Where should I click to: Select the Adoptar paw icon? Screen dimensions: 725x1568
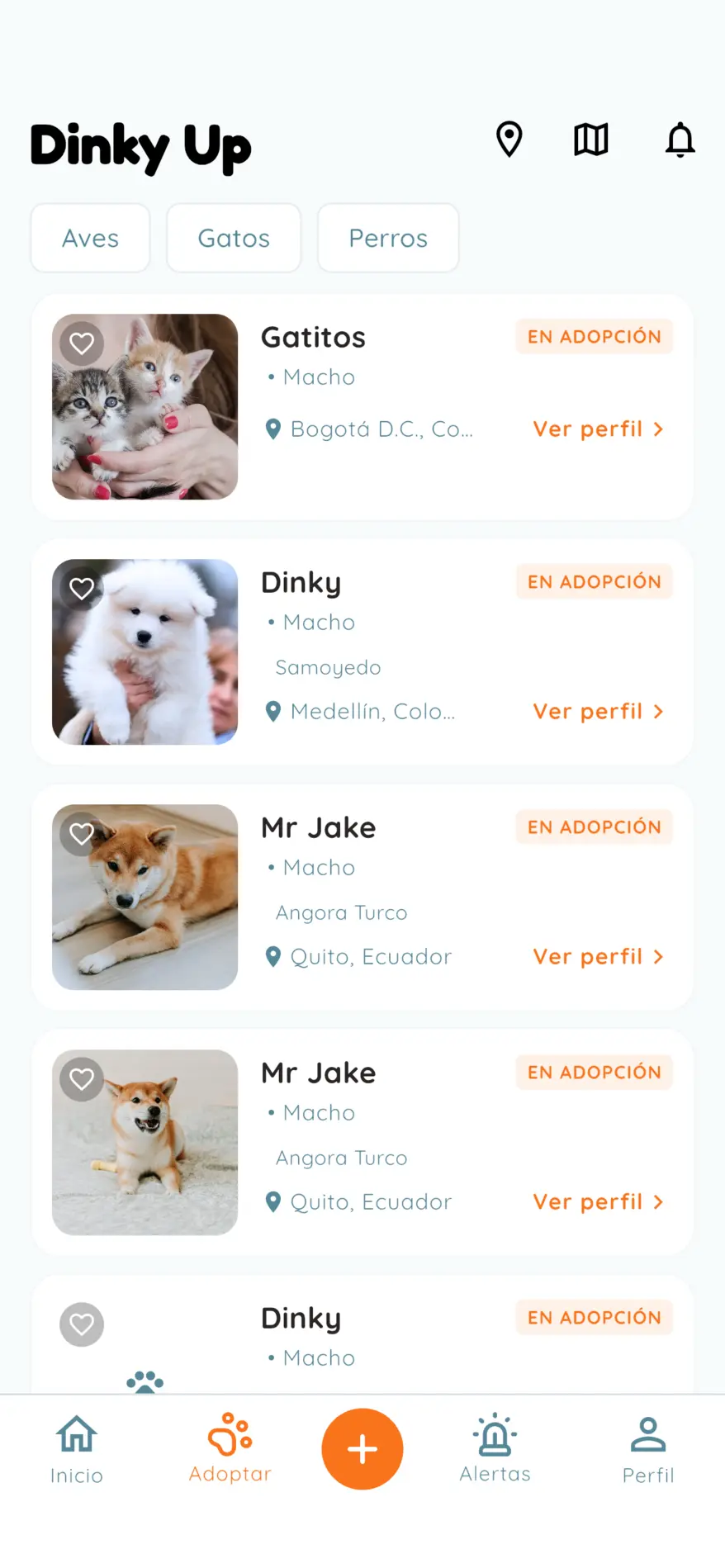click(x=230, y=1435)
